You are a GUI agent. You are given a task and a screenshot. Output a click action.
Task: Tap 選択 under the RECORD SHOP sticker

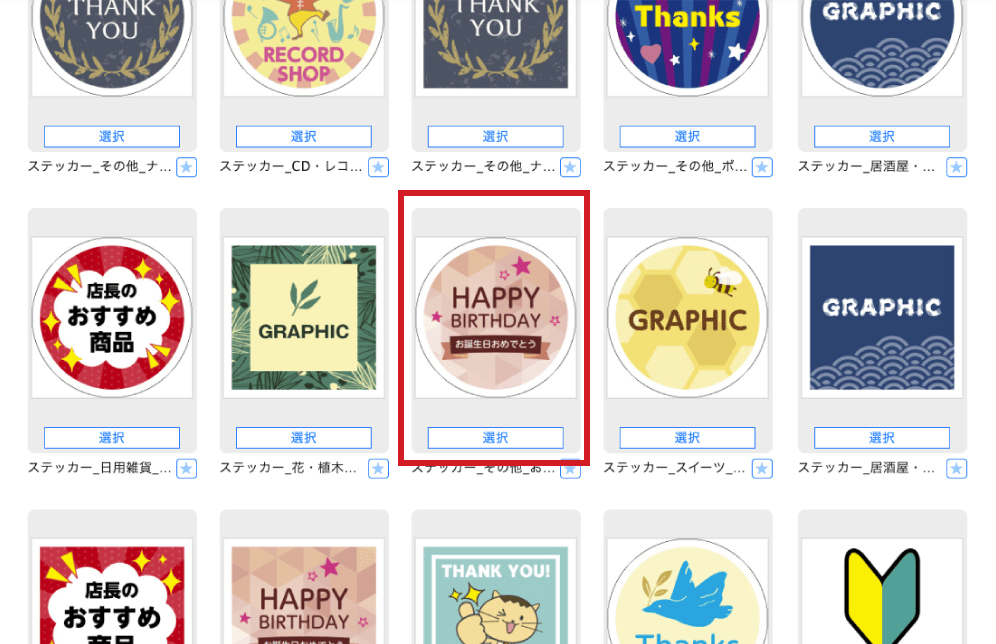tap(303, 137)
